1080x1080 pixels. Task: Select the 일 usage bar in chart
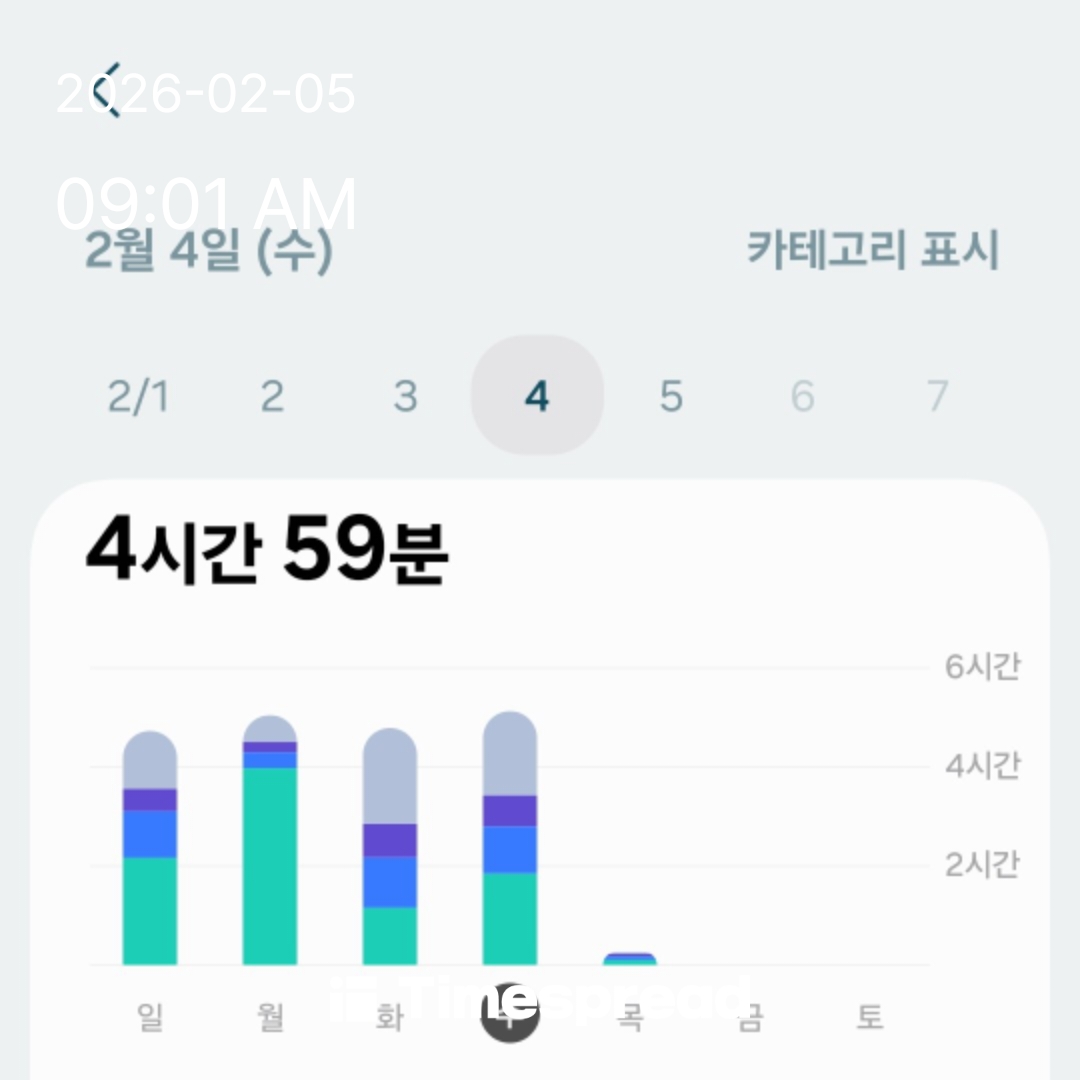pyautogui.click(x=150, y=848)
